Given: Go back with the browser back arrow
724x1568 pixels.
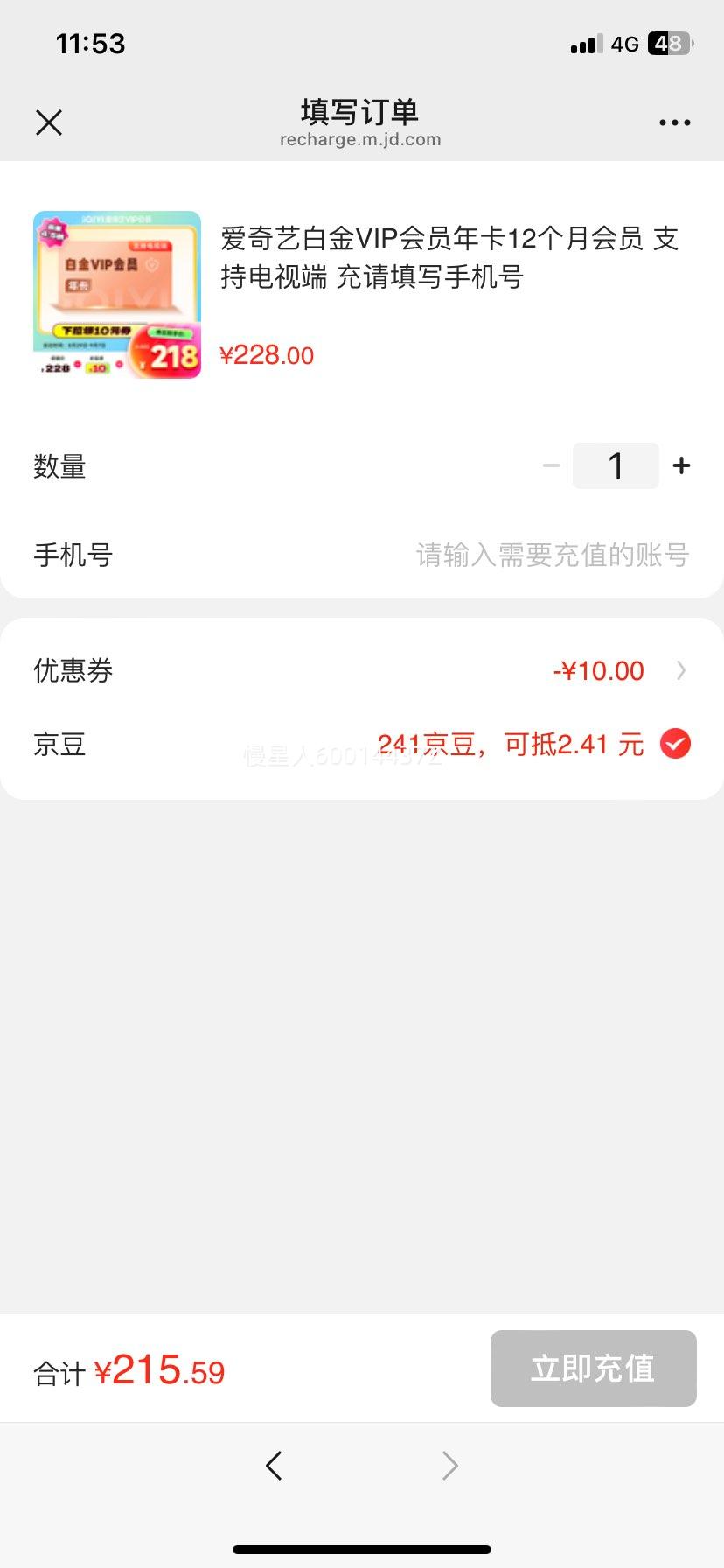Looking at the screenshot, I should [274, 1465].
